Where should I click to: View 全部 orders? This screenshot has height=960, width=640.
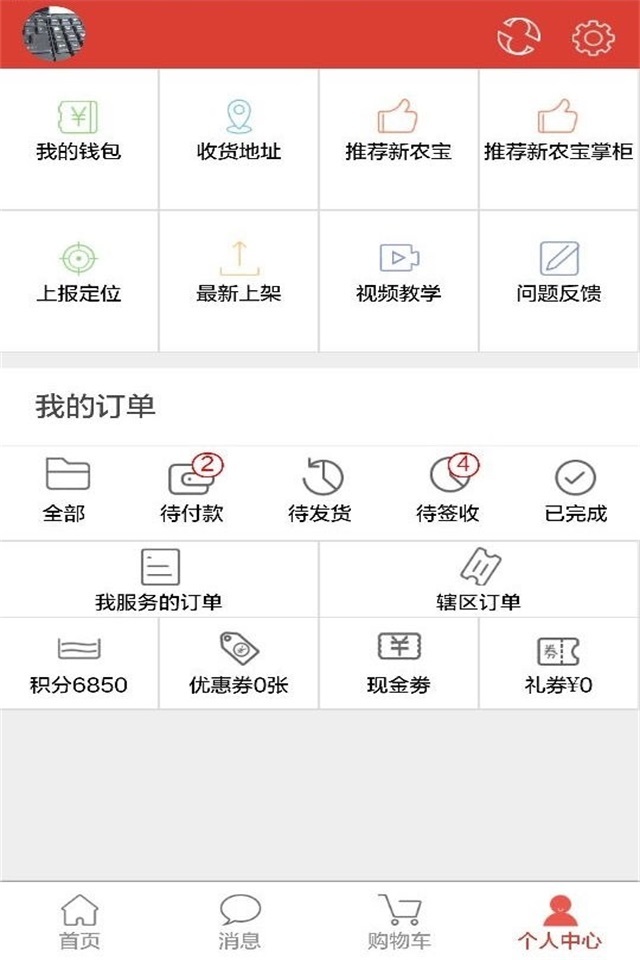tap(64, 491)
